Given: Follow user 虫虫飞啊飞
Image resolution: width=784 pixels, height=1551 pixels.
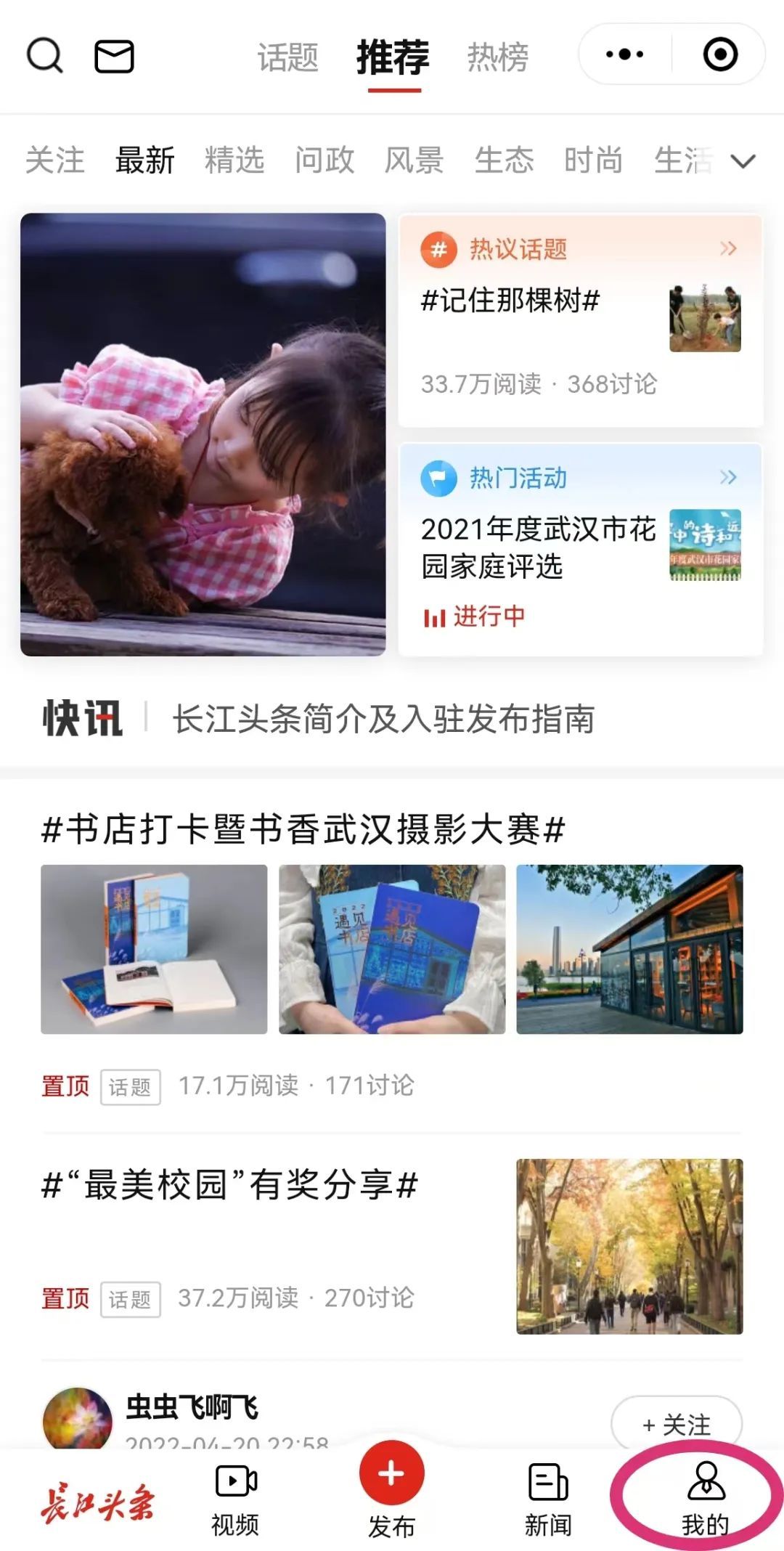Looking at the screenshot, I should (x=677, y=1425).
